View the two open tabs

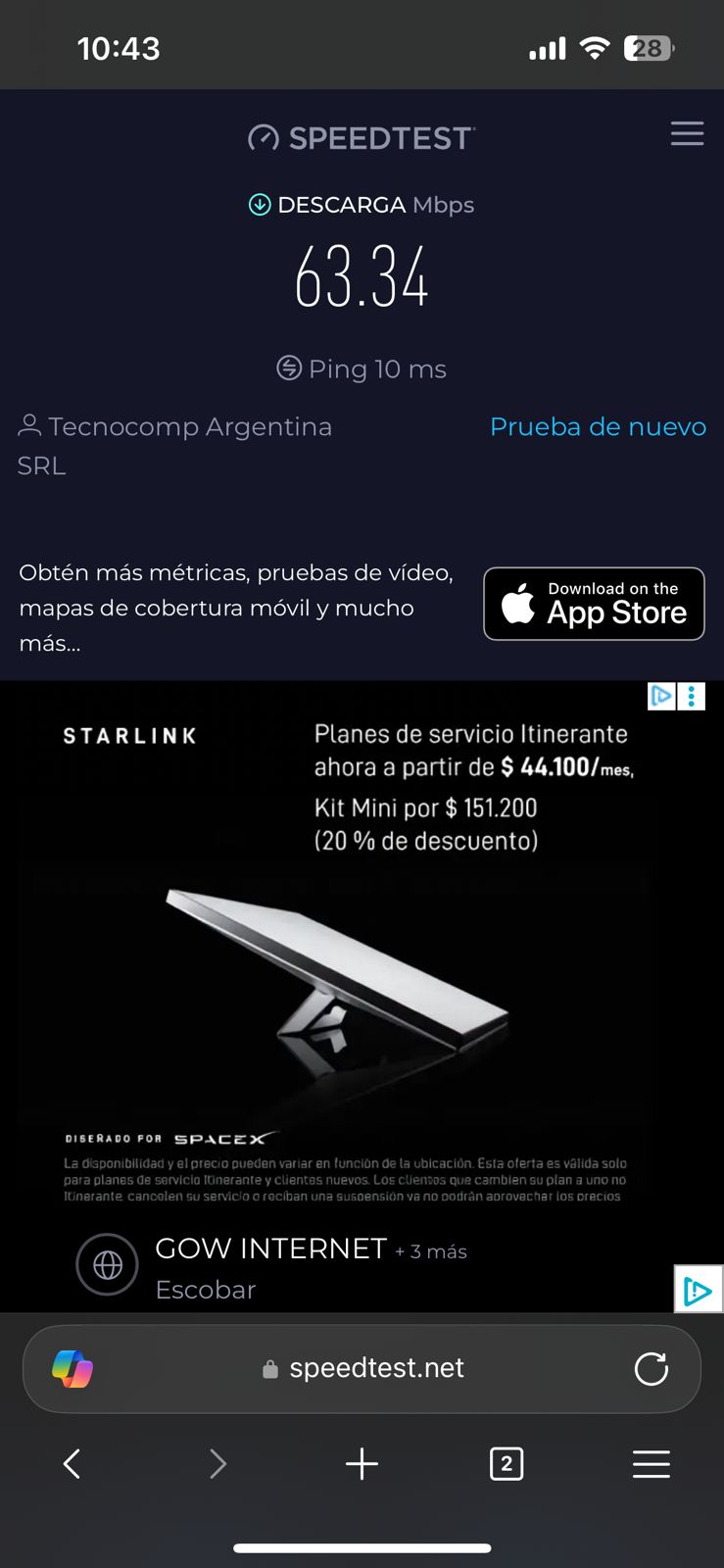(x=506, y=1464)
